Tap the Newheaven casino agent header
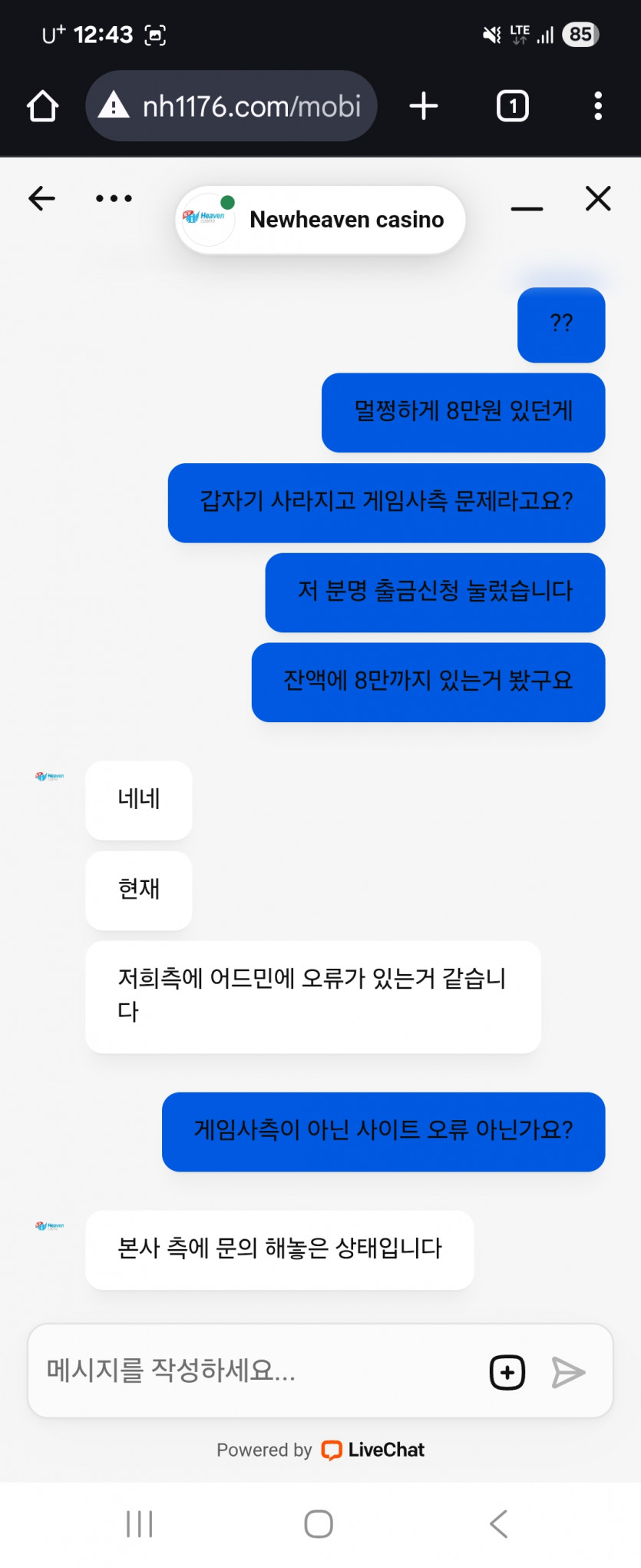The width and height of the screenshot is (641, 1568). coord(321,220)
